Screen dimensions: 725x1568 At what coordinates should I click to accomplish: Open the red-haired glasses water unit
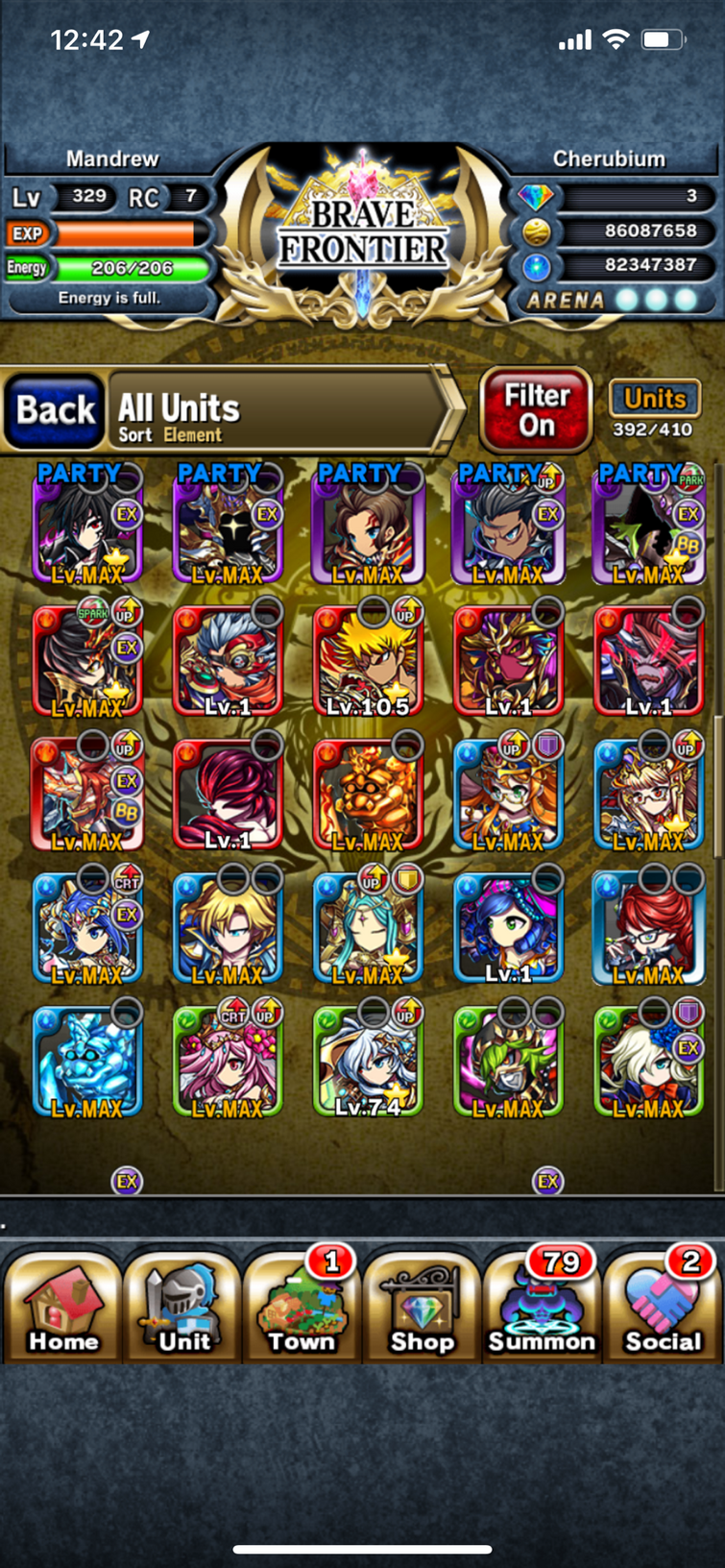coord(648,930)
